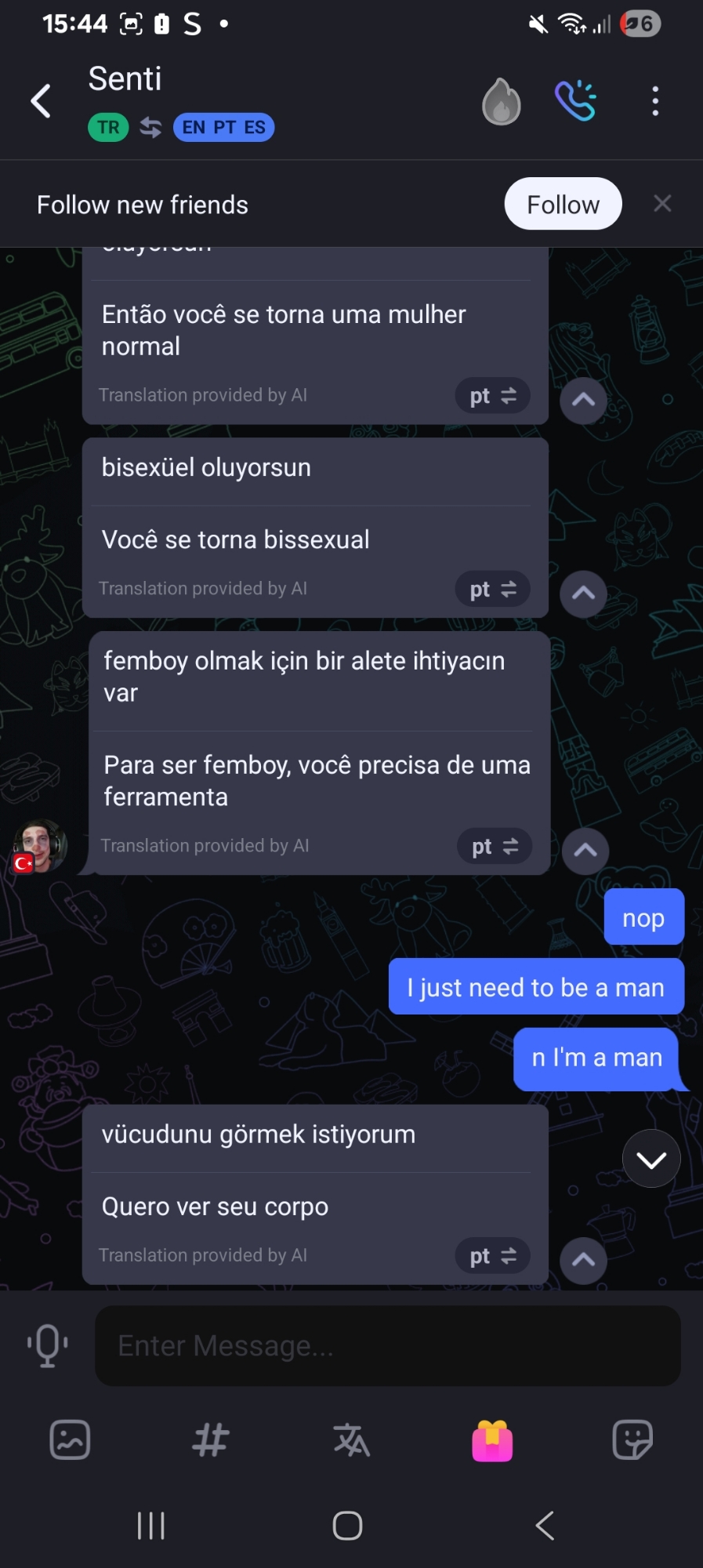
Task: Change language on 'Quero ver seu corpo' translation
Action: (x=492, y=1256)
